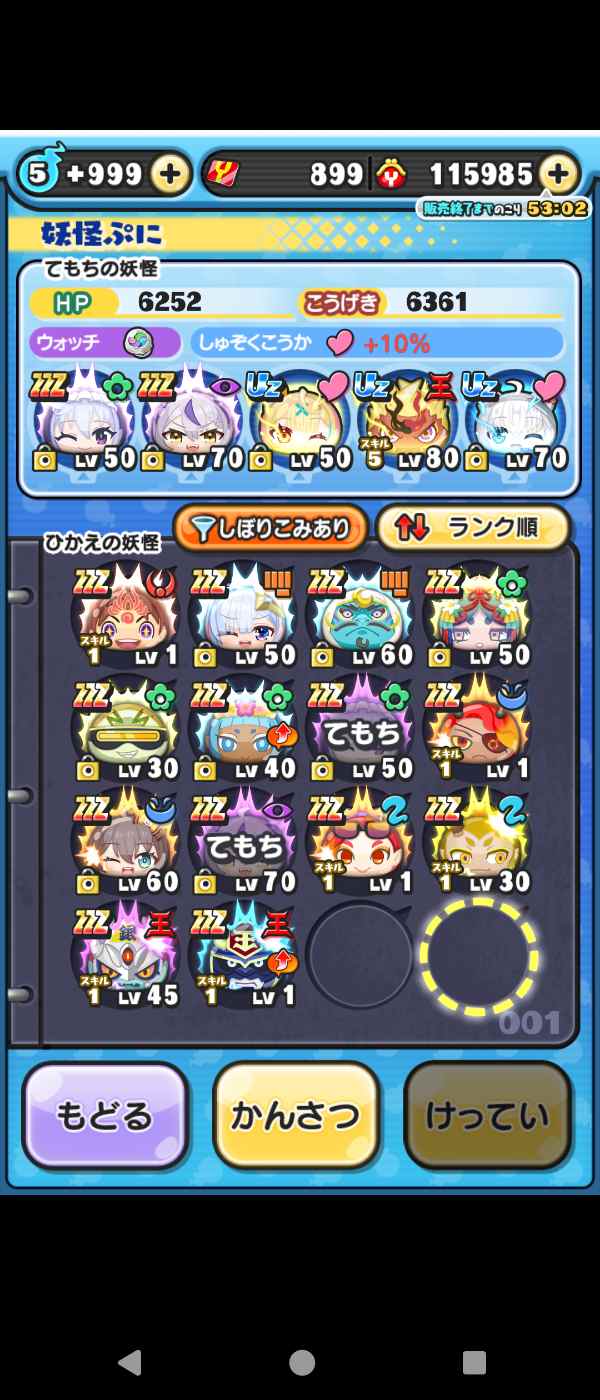
Task: Change sort order via ランク順
Action: 473,528
